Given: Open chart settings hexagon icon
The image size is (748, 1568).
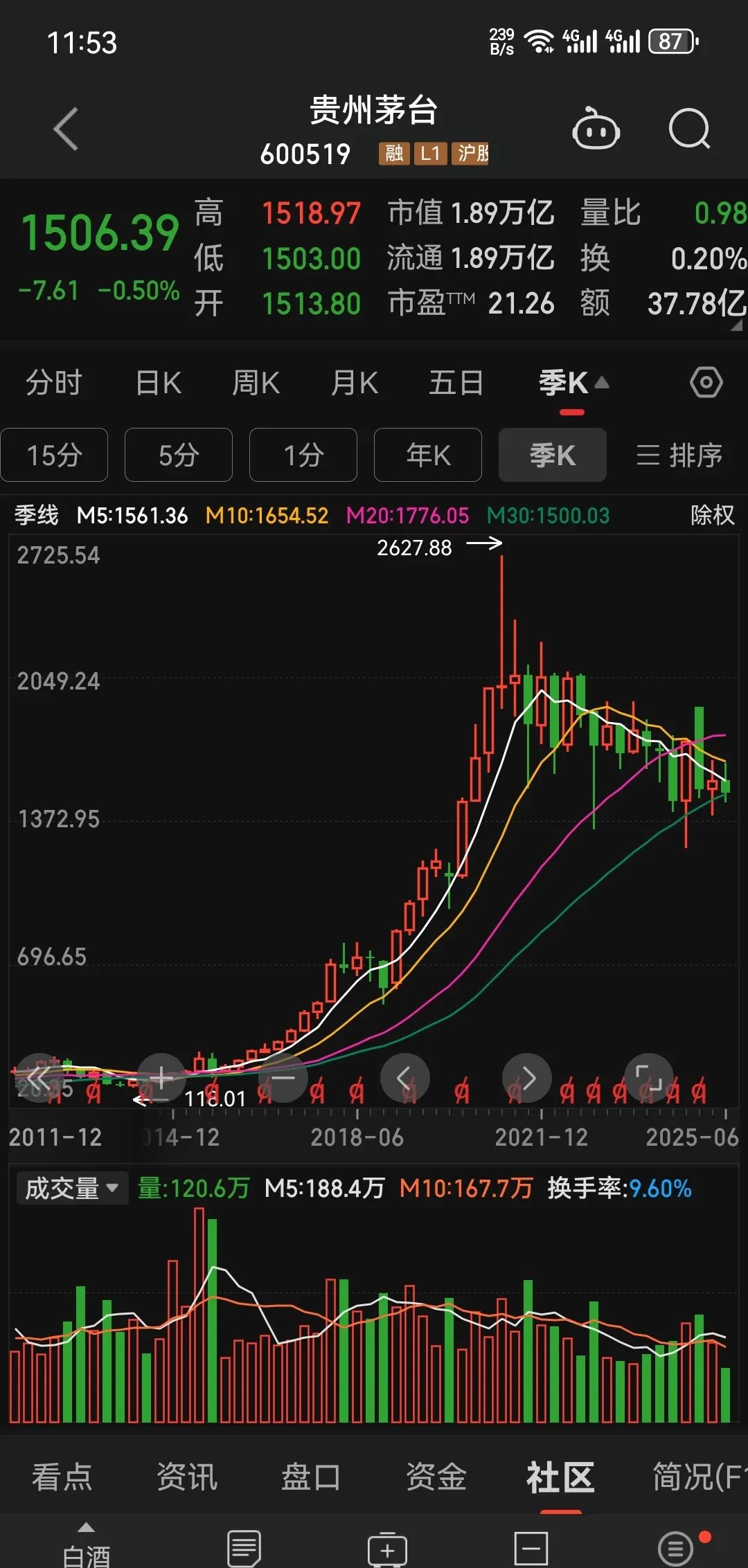Looking at the screenshot, I should [x=706, y=382].
